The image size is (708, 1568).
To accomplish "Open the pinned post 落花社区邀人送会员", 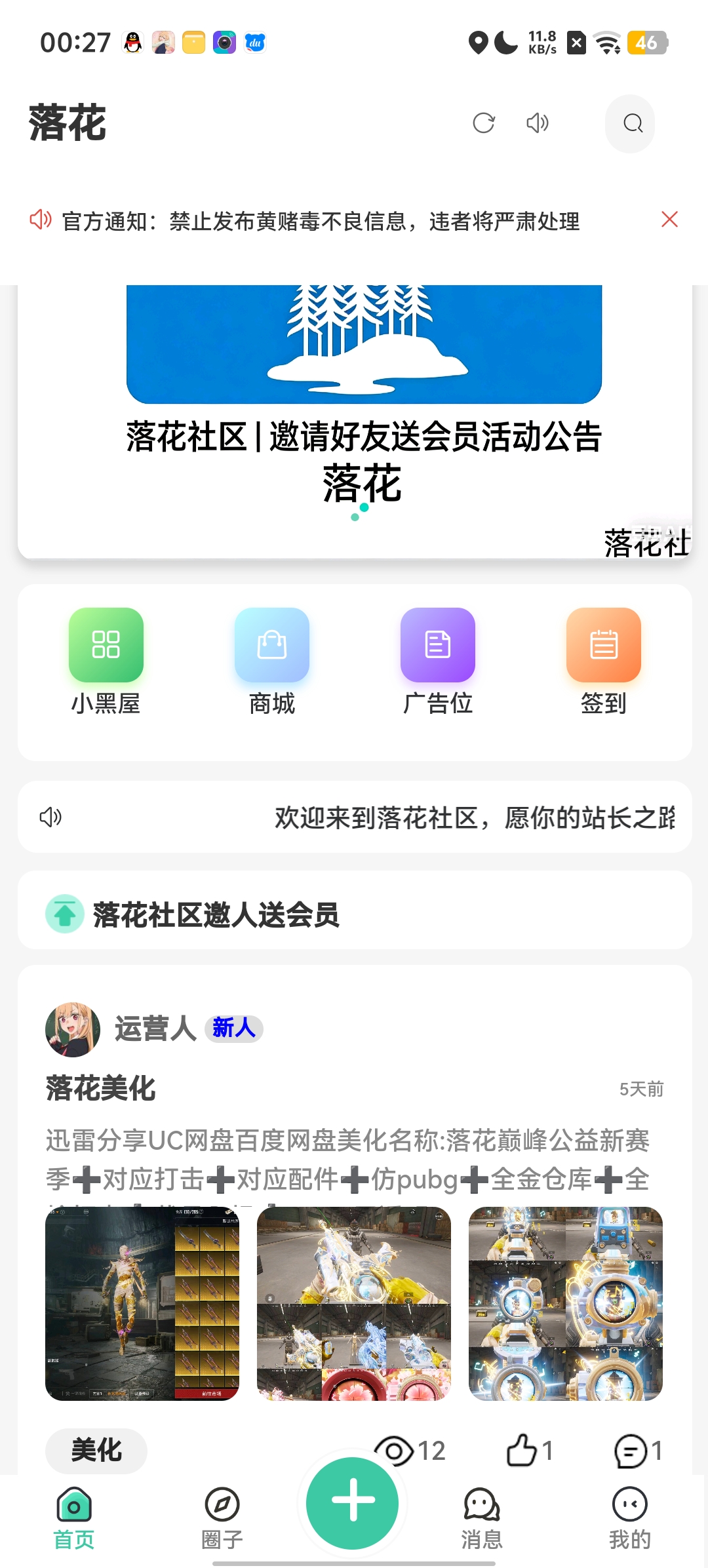I will tap(216, 914).
